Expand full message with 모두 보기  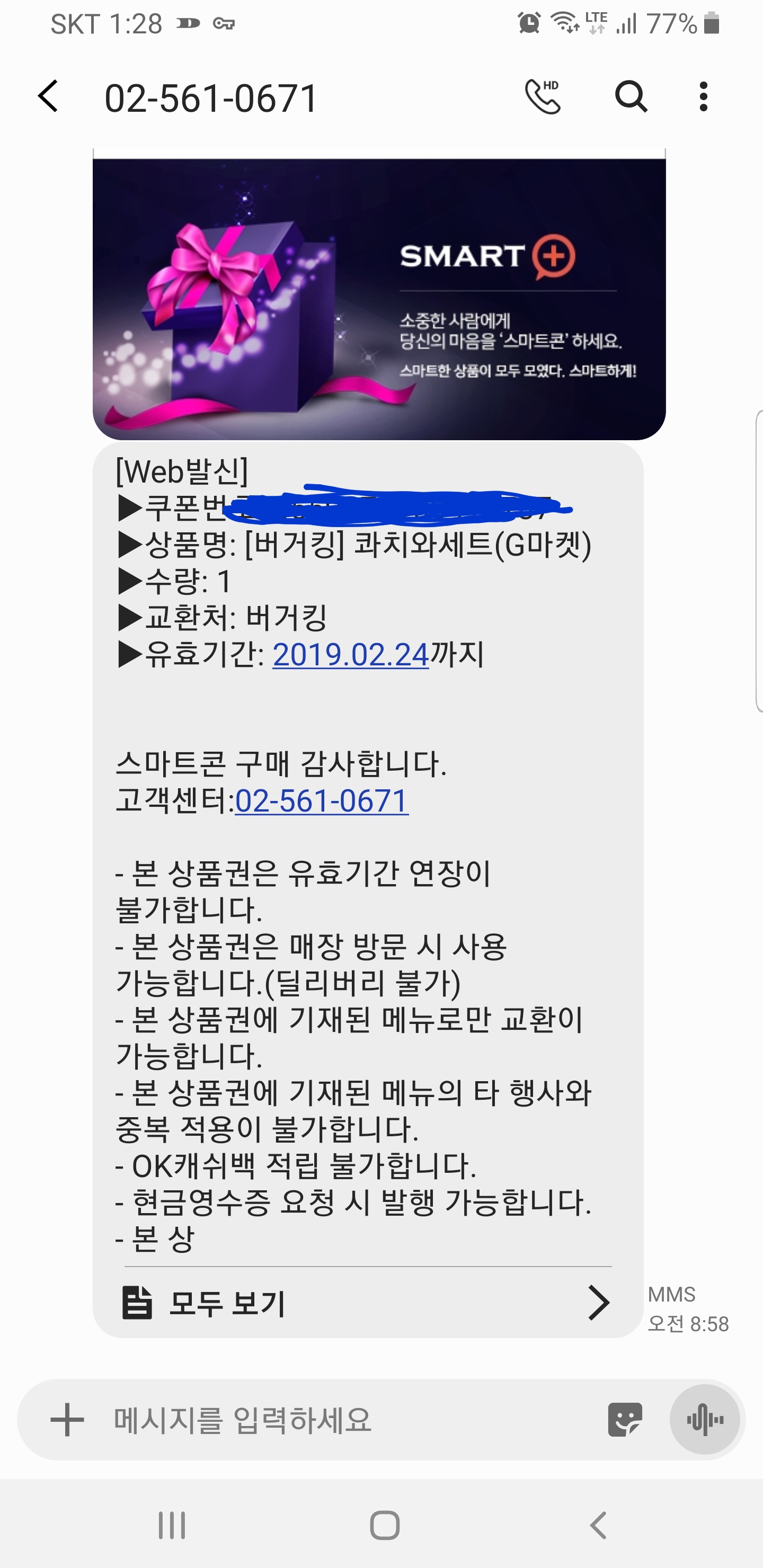pos(367,1303)
